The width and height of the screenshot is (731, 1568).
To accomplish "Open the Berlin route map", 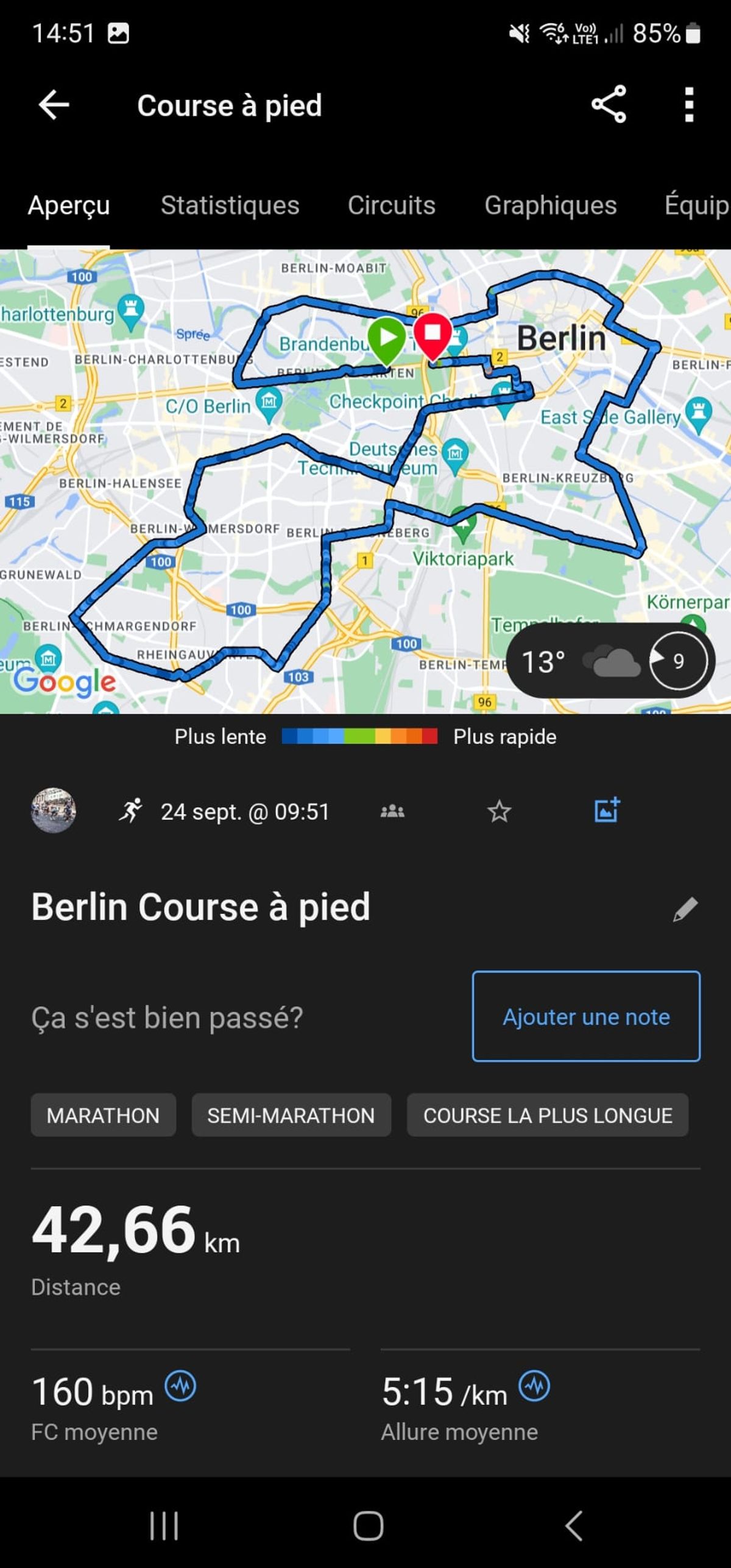I will pyautogui.click(x=365, y=481).
